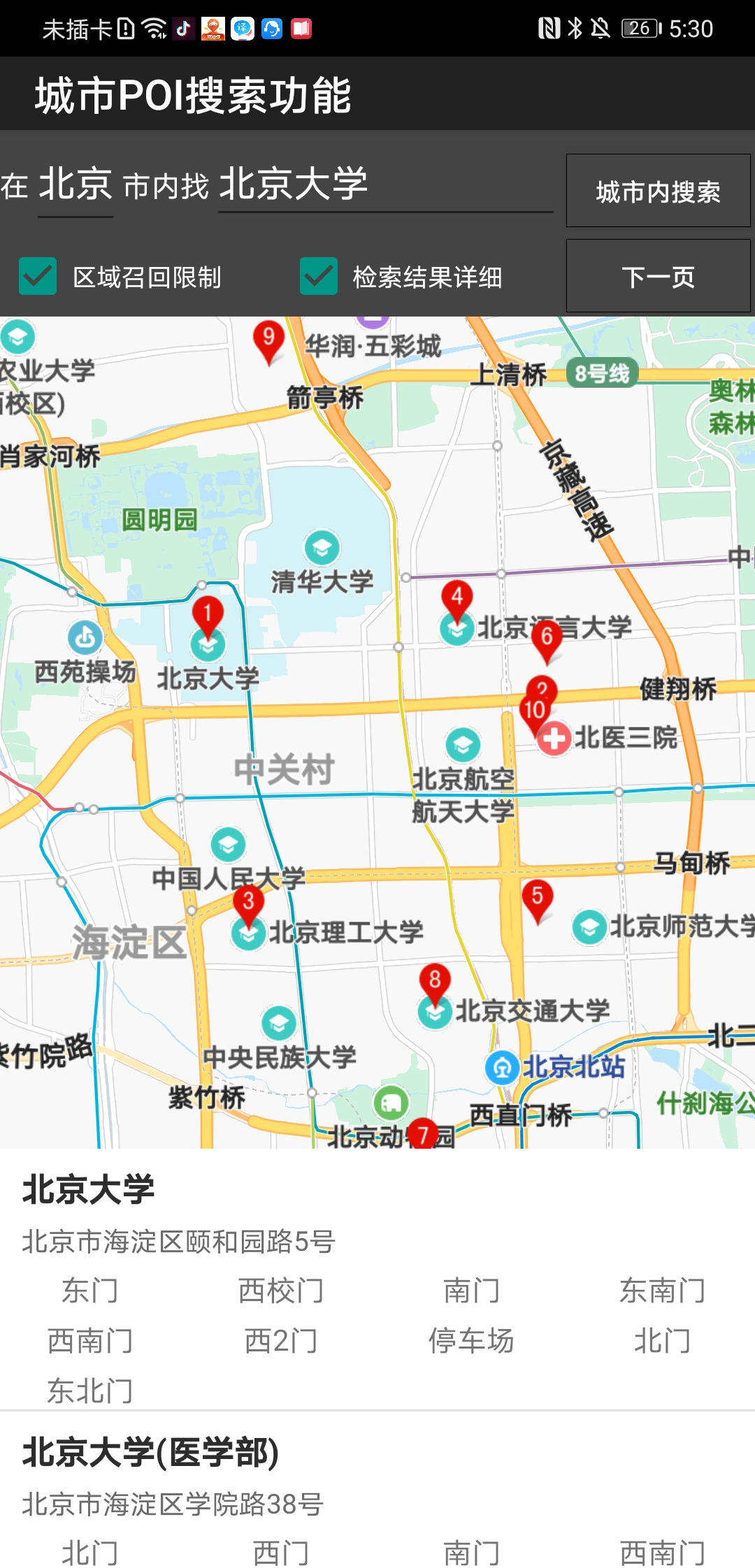This screenshot has height=1568, width=755.
Task: Select 停车场 under 北京大学
Action: 471,1341
